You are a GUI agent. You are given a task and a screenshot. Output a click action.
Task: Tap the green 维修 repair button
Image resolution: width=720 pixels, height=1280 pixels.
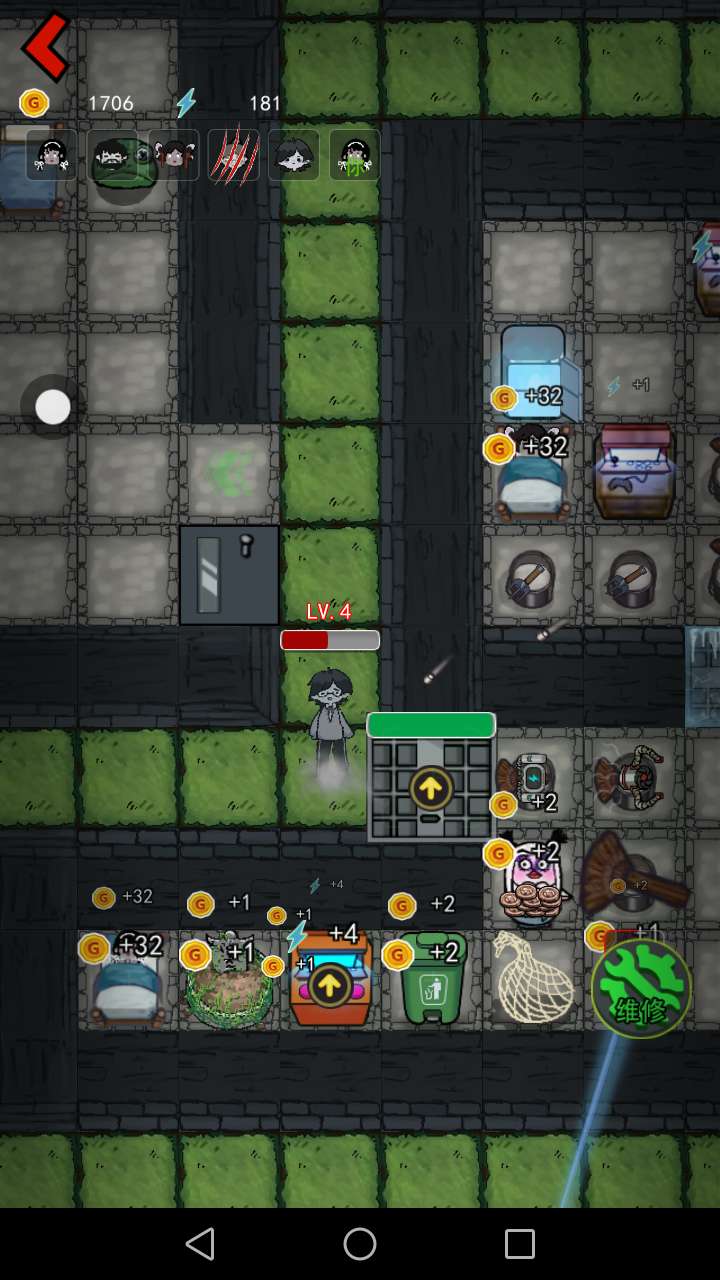640,988
